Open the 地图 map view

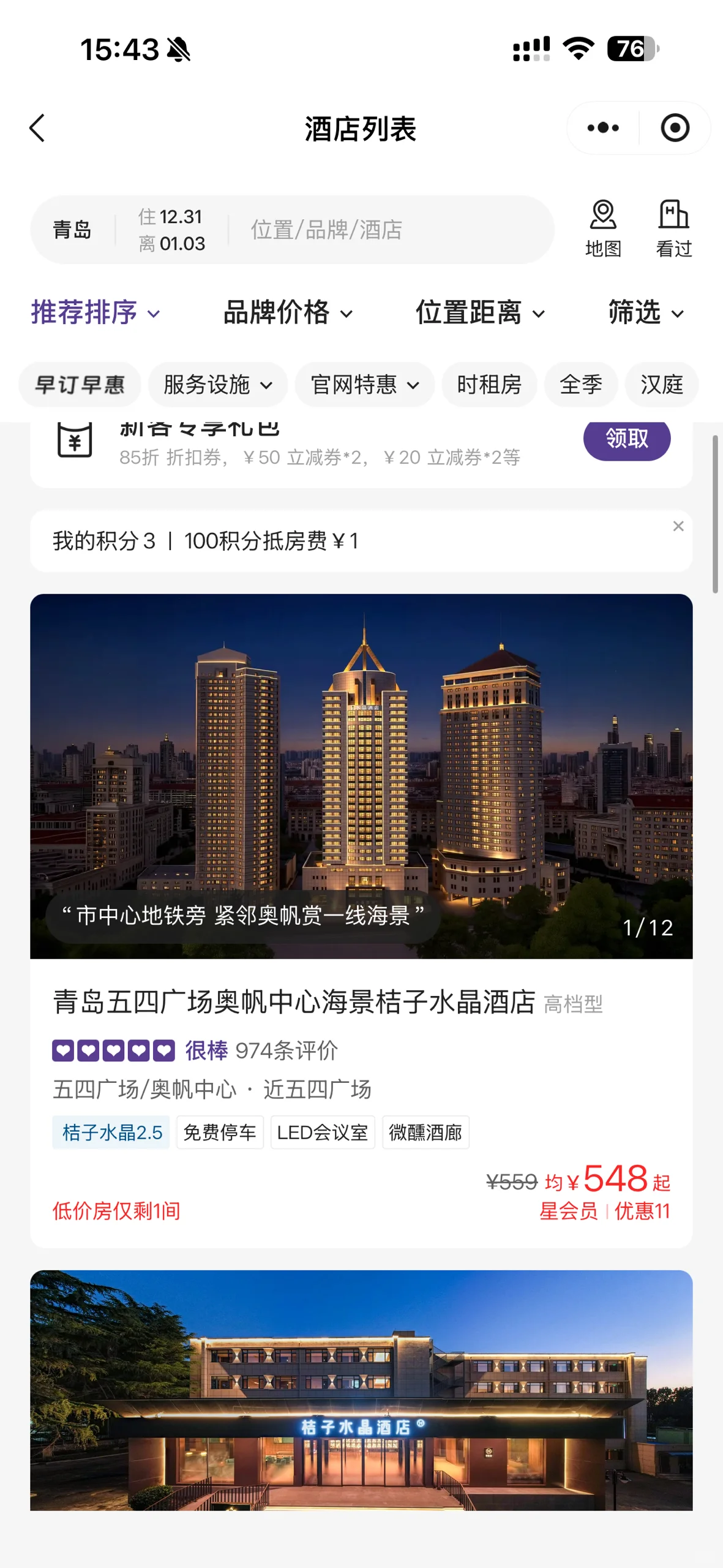[x=603, y=229]
